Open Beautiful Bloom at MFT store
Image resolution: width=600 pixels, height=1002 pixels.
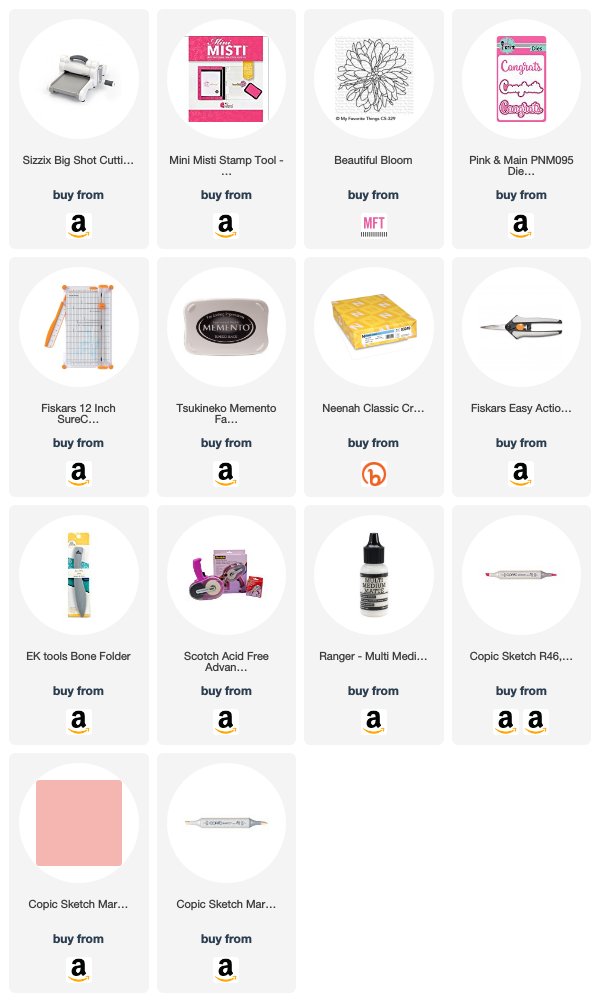point(374,225)
